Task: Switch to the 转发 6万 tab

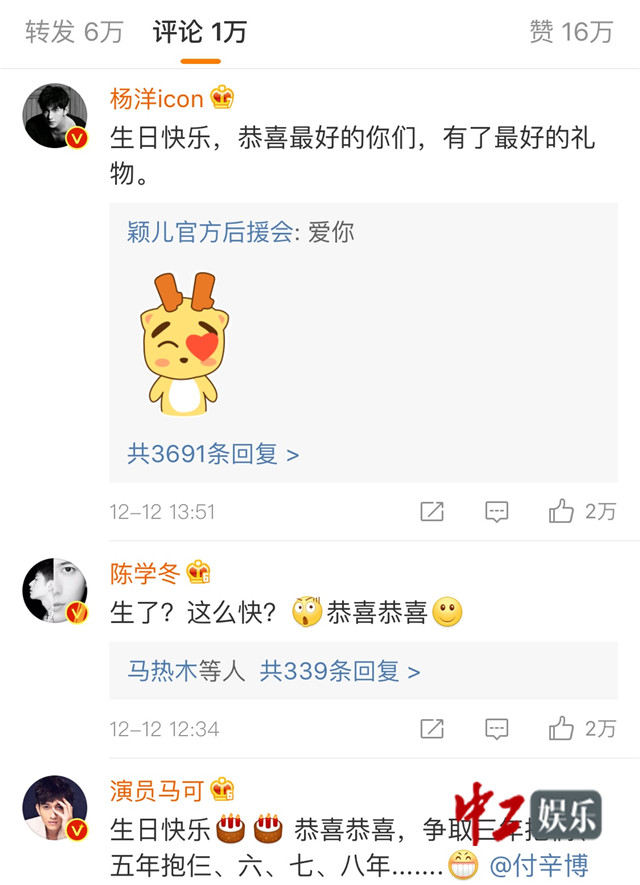Action: tap(74, 32)
